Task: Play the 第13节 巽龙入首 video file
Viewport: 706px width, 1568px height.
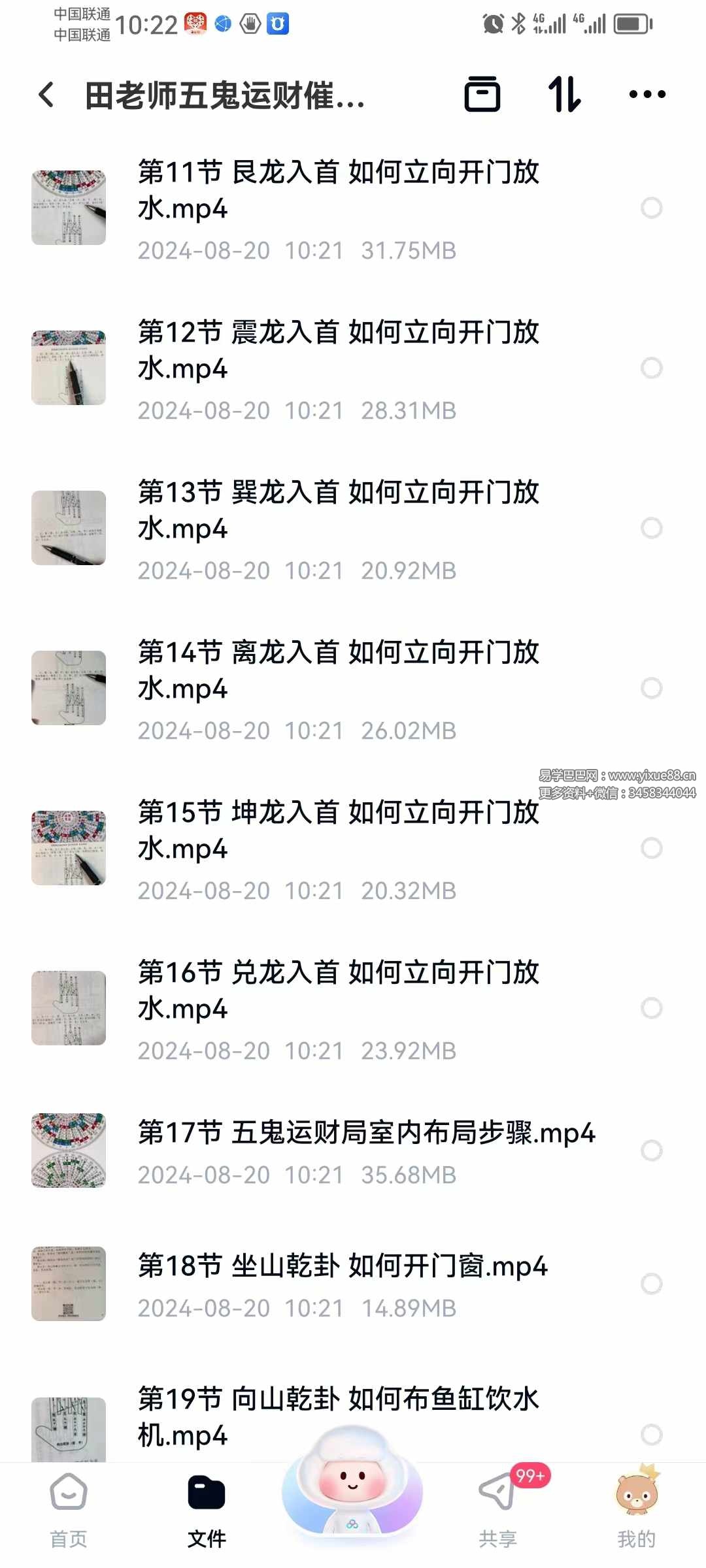Action: (x=338, y=510)
